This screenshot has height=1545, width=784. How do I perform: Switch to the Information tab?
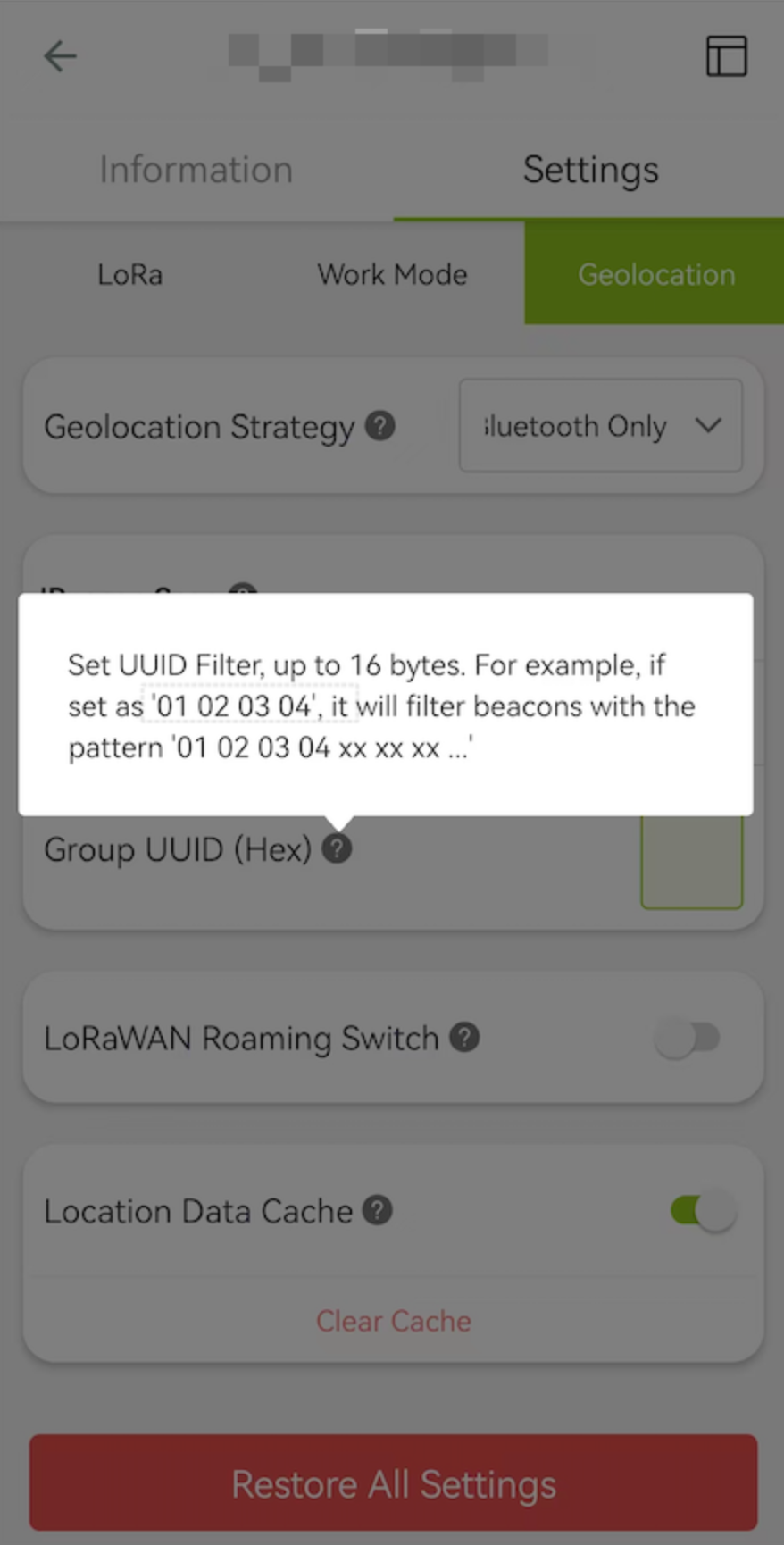pos(196,170)
